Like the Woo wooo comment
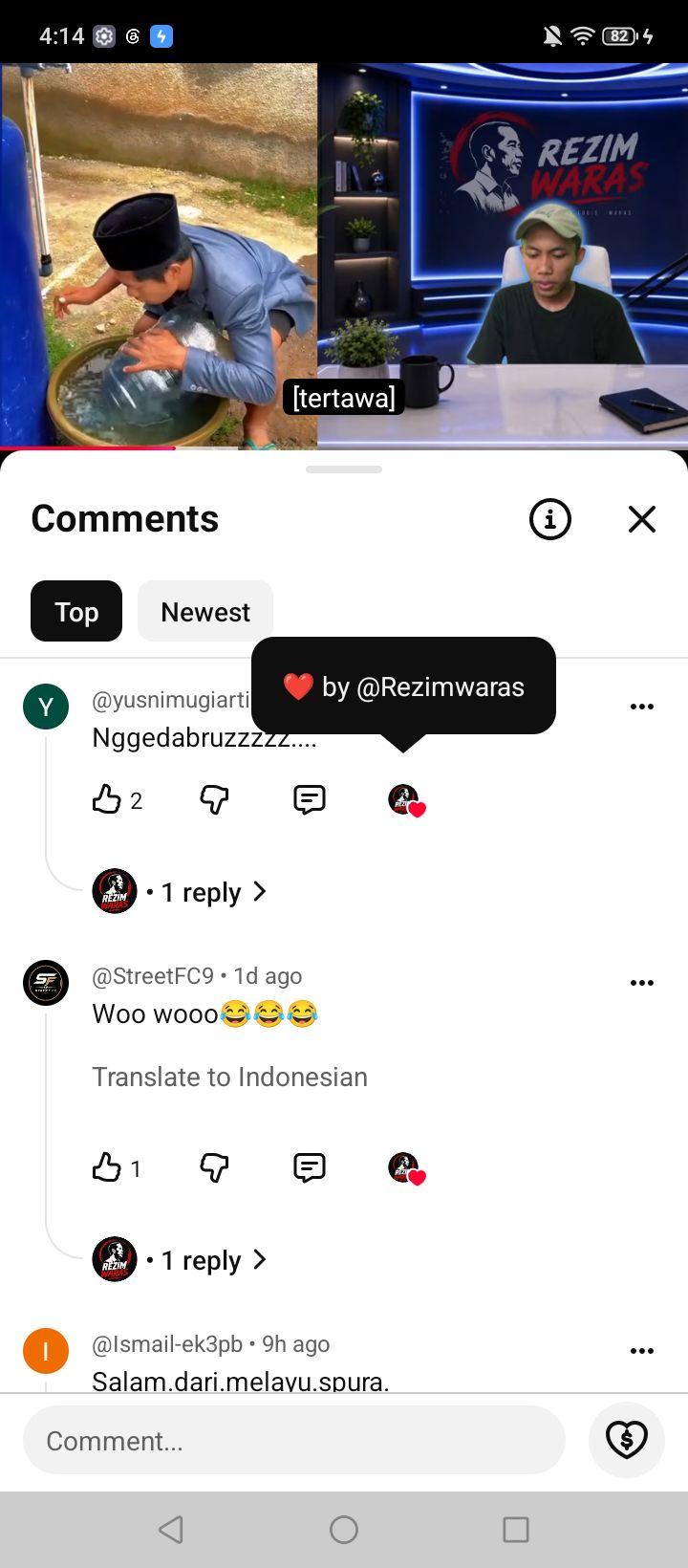Screen dimensions: 688x1568 coord(106,1167)
